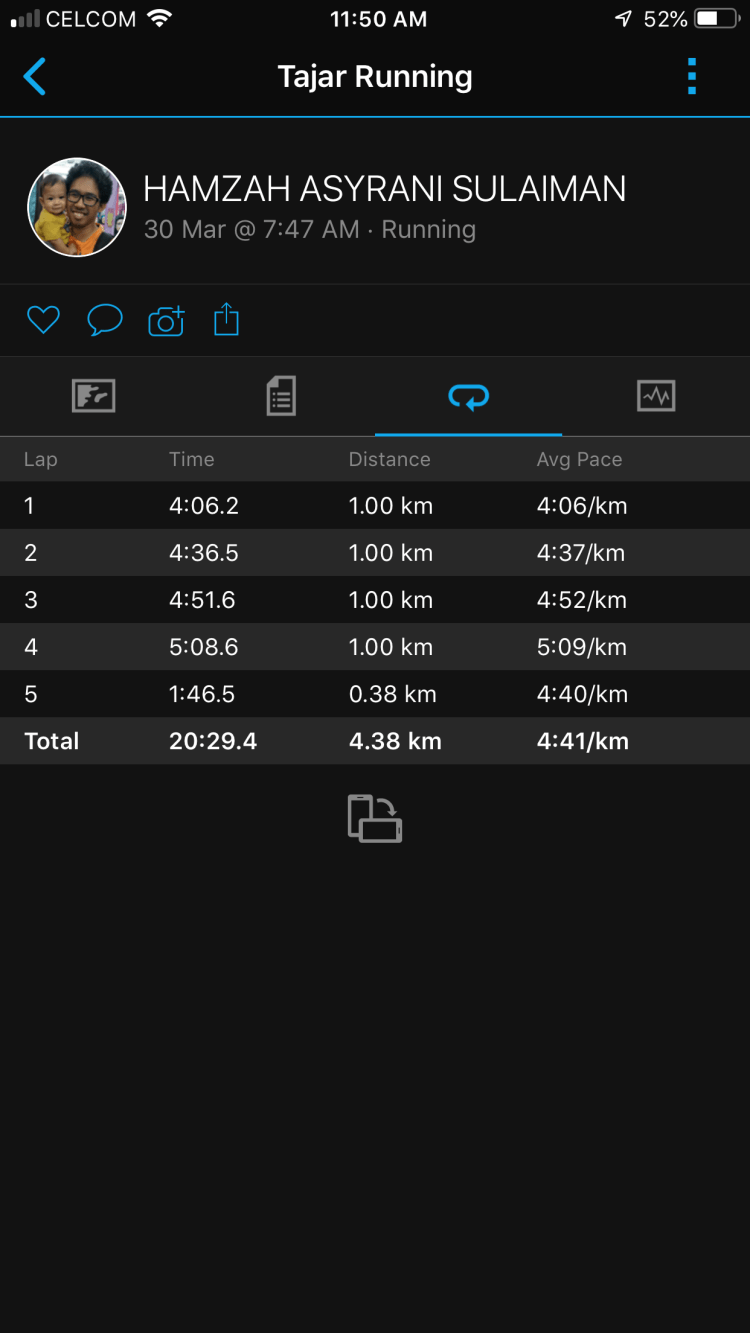This screenshot has height=1333, width=750.
Task: Share this running activity
Action: click(x=227, y=320)
